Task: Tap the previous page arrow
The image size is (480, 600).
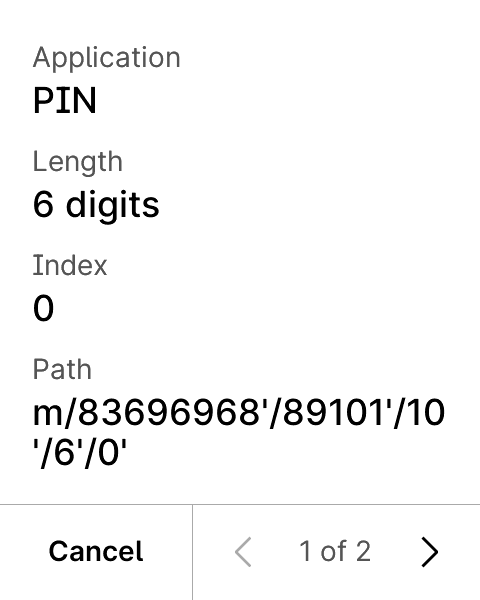Action: click(x=243, y=552)
